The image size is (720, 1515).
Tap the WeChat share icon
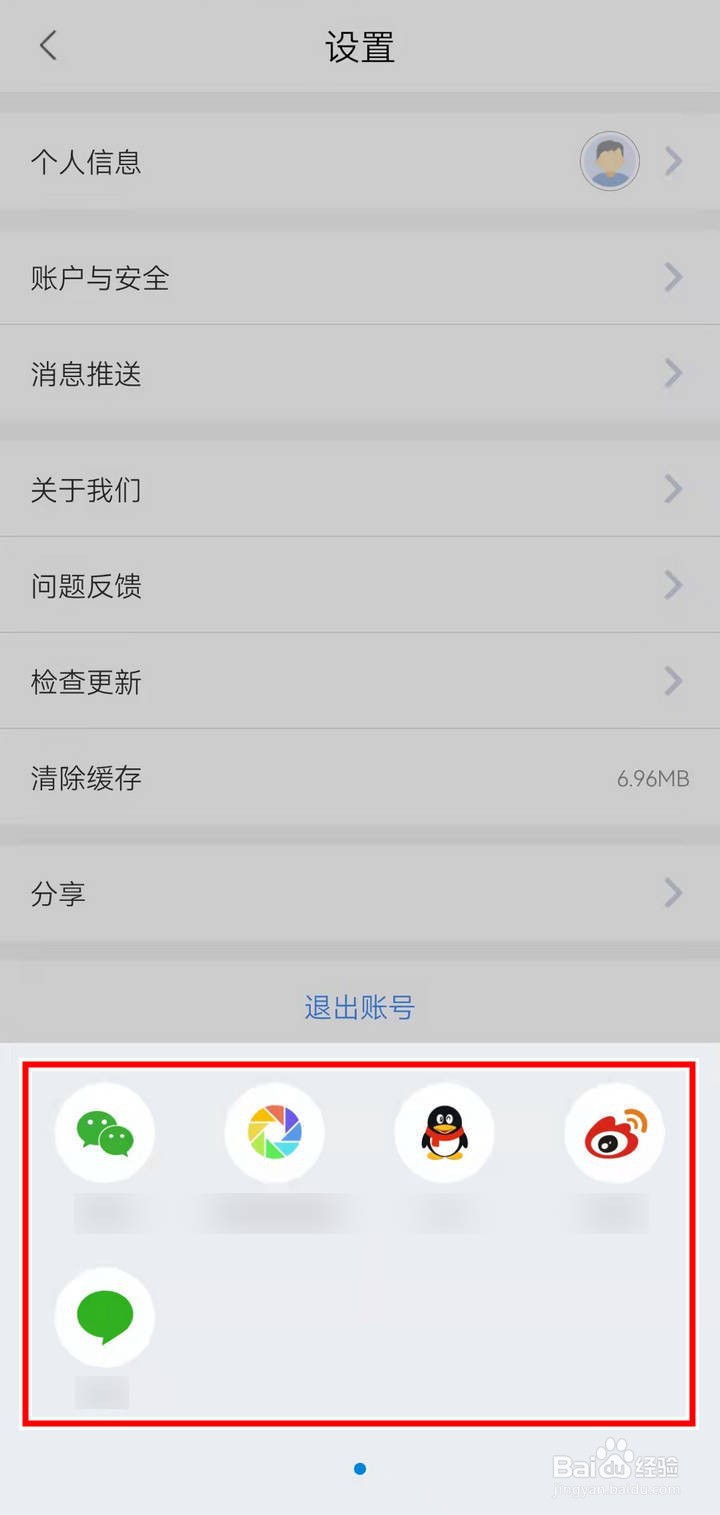point(104,1133)
